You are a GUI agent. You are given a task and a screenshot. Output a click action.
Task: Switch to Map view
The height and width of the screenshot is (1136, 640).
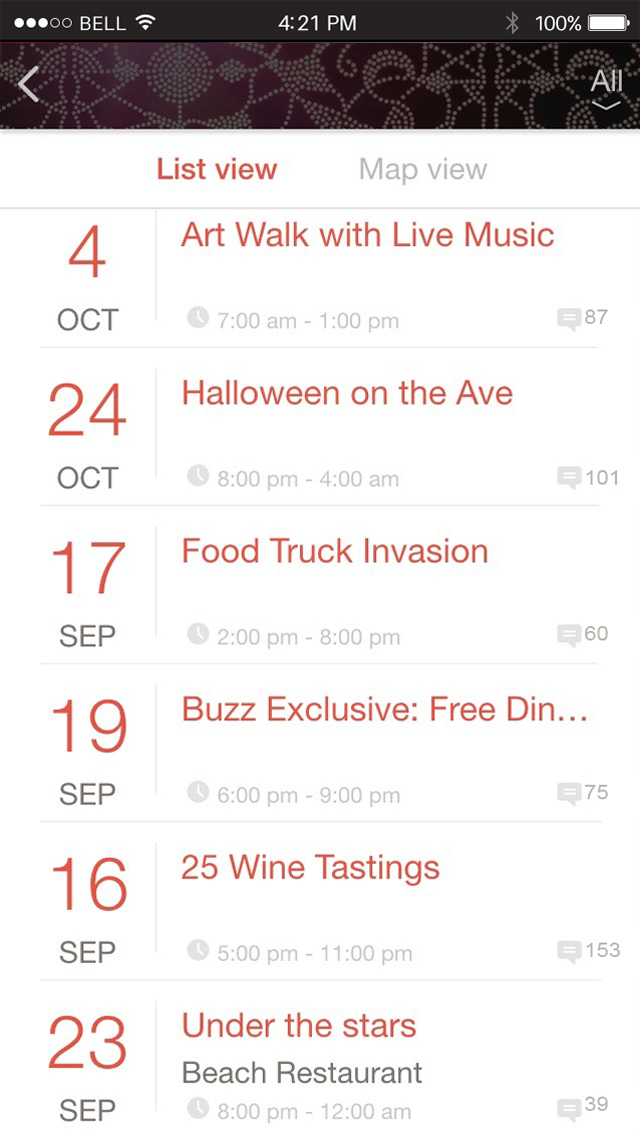pyautogui.click(x=423, y=170)
